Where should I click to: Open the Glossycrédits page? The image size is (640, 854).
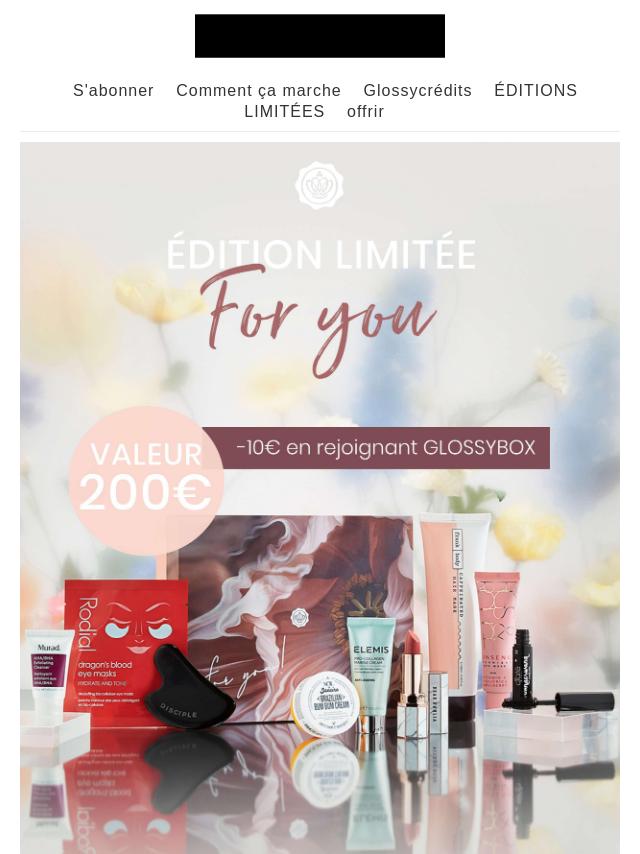417,90
